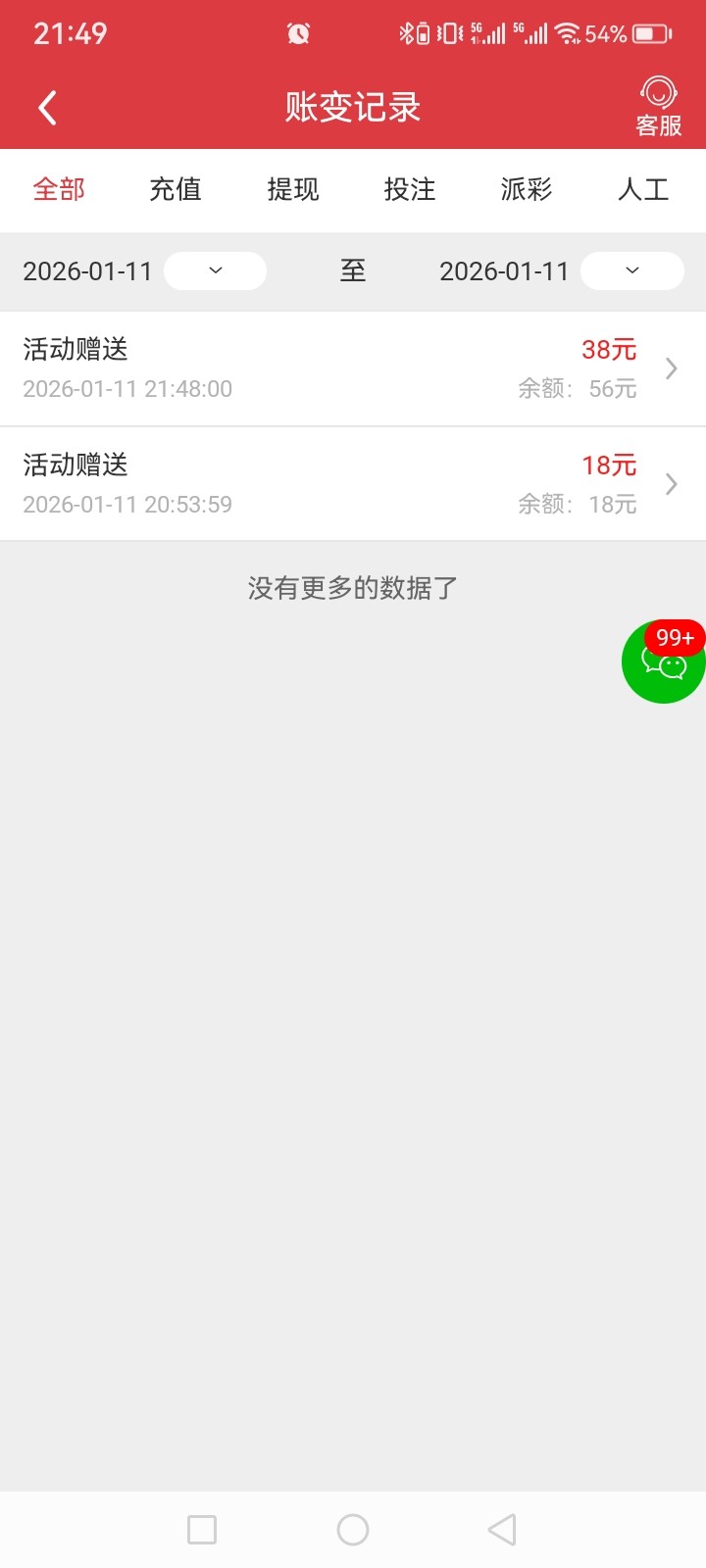Open the 活动赠送 18元 record
The width and height of the screenshot is (706, 1568).
point(353,484)
